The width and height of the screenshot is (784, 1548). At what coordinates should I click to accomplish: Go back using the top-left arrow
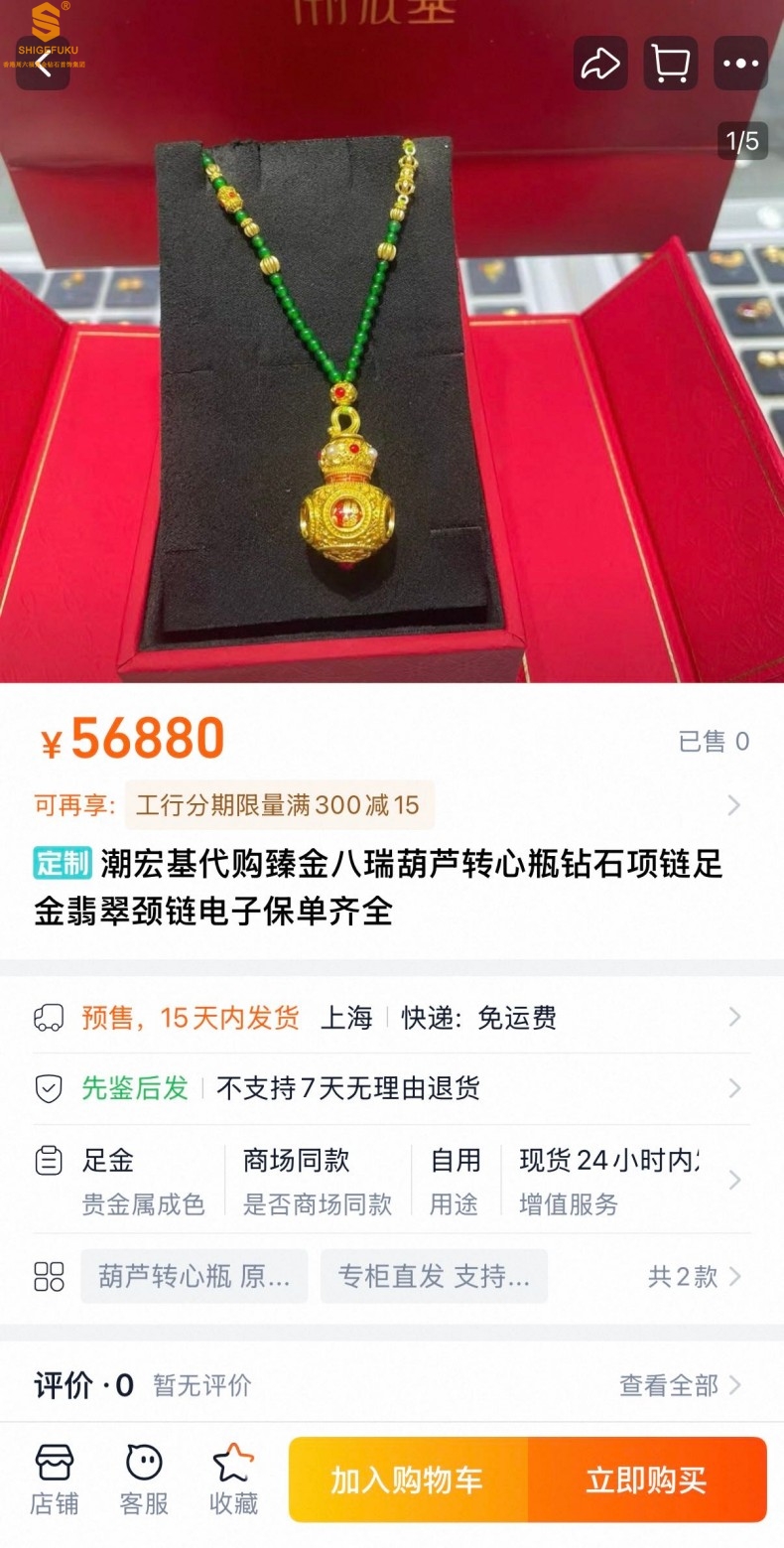[x=43, y=65]
